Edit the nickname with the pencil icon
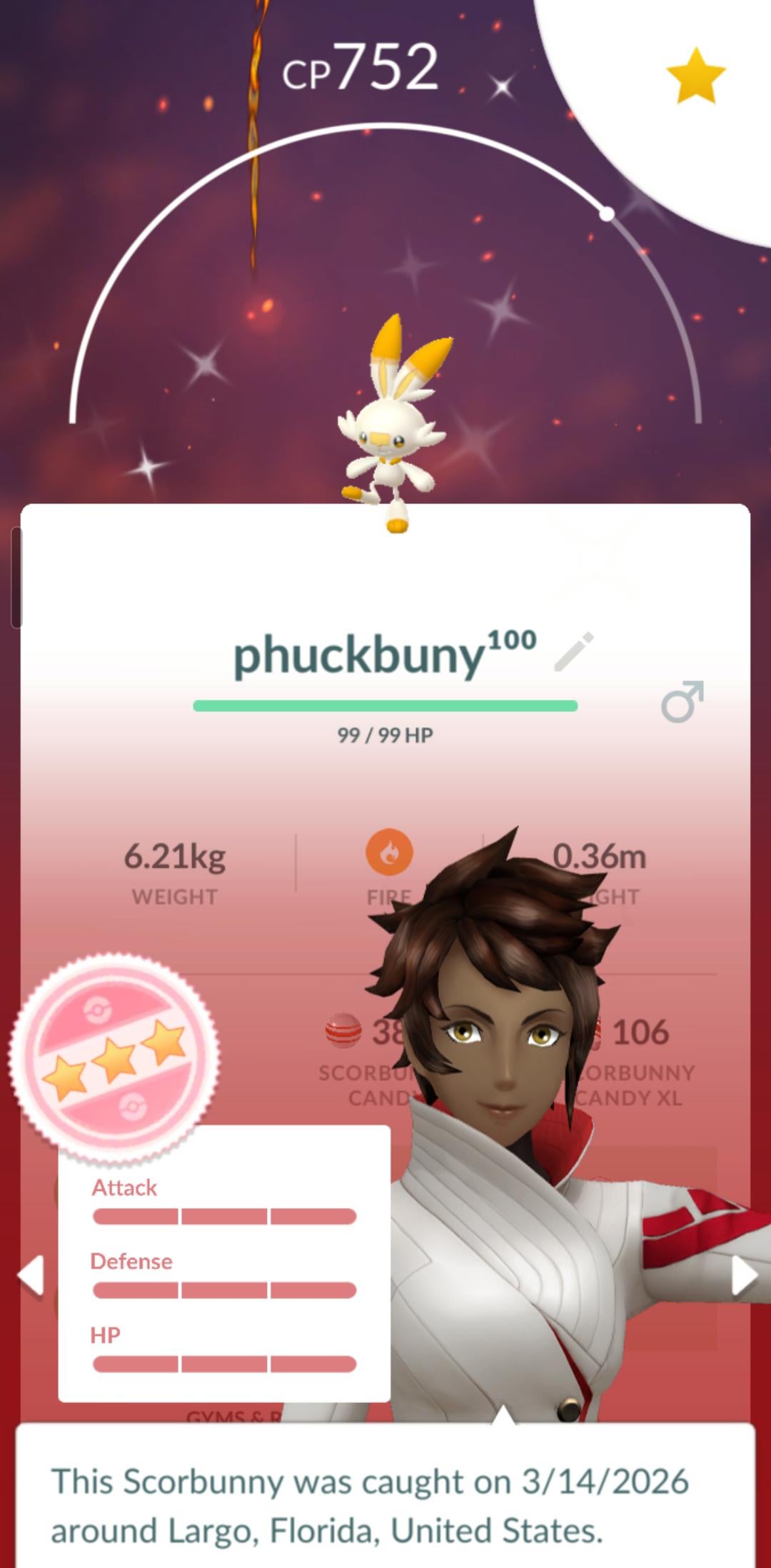Viewport: 771px width, 1568px height. (573, 651)
